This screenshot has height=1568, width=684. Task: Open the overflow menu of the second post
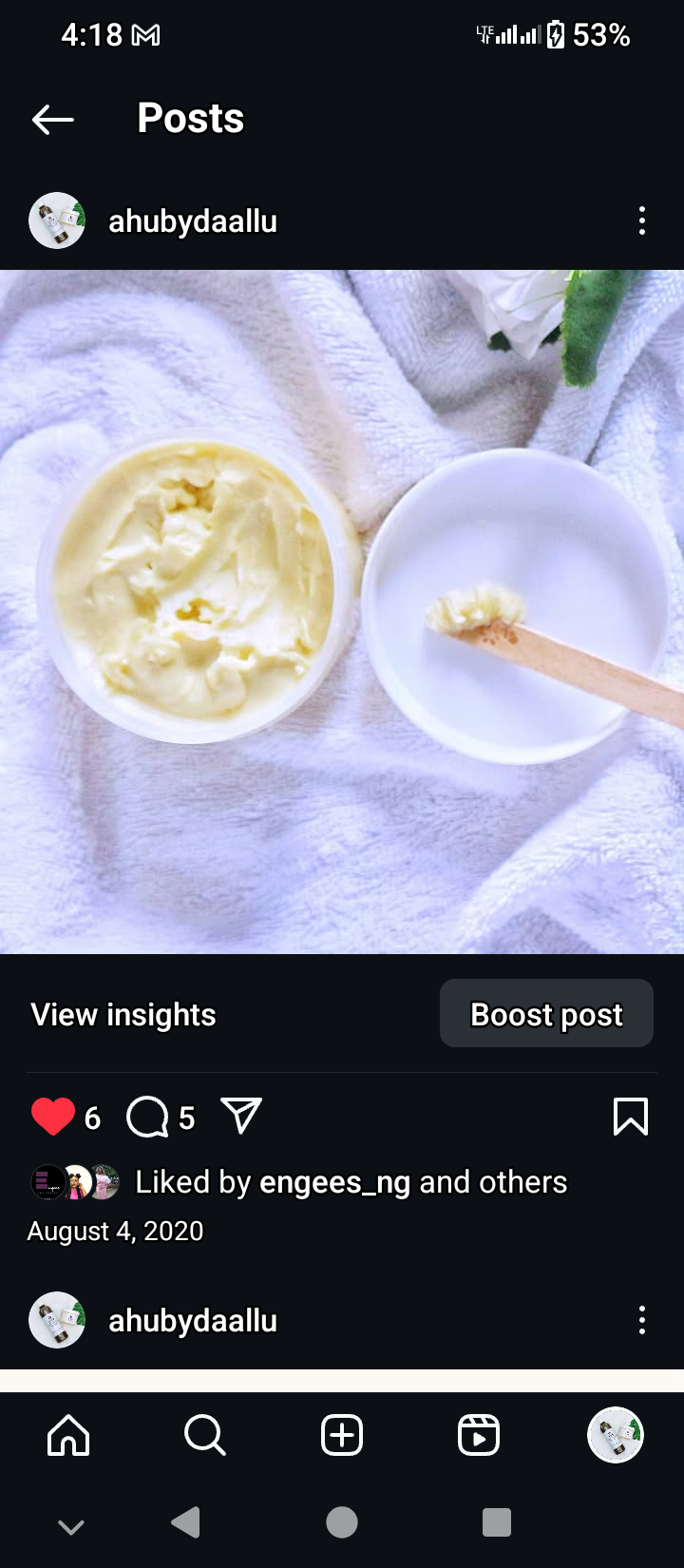(x=642, y=1320)
